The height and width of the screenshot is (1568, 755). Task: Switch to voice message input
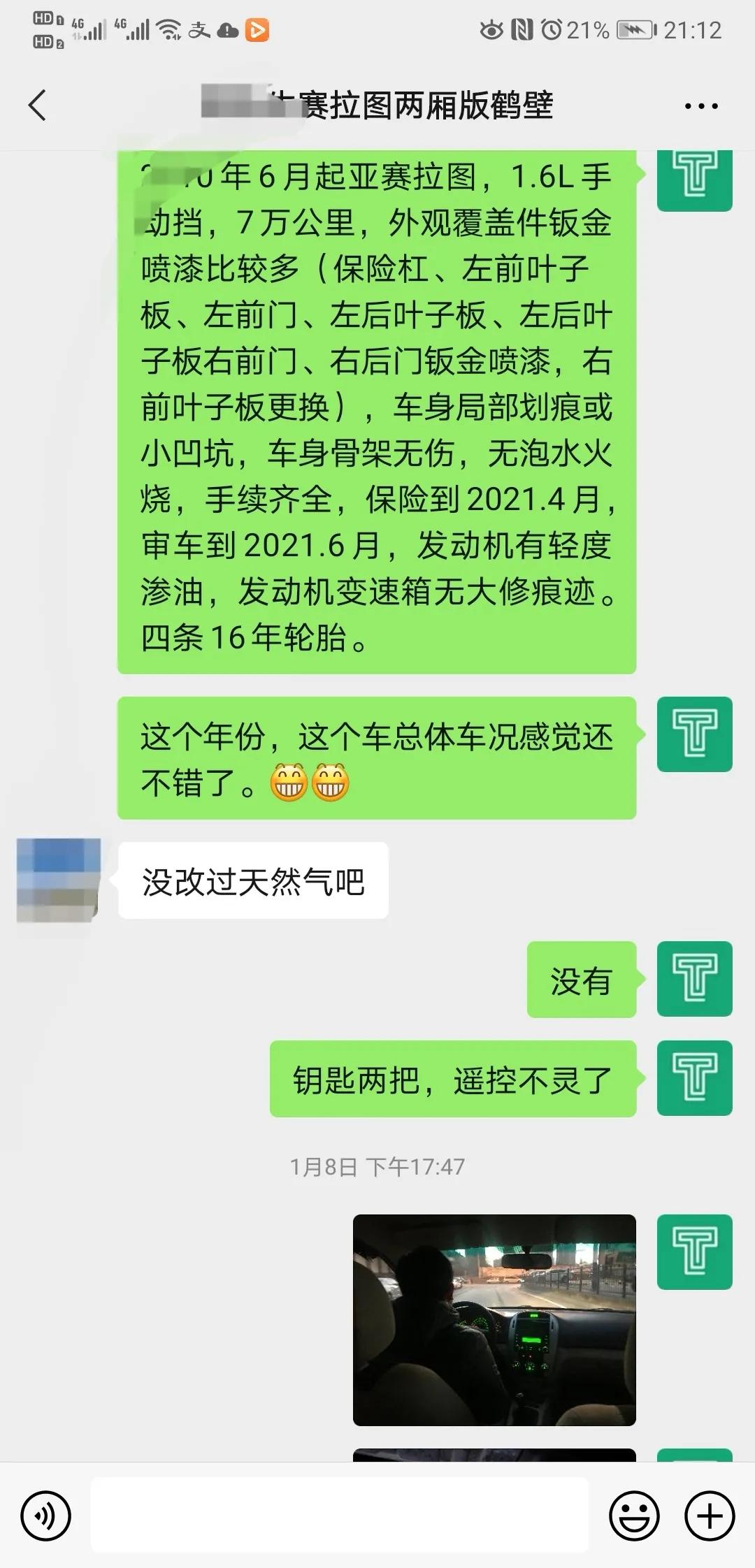click(x=46, y=1516)
